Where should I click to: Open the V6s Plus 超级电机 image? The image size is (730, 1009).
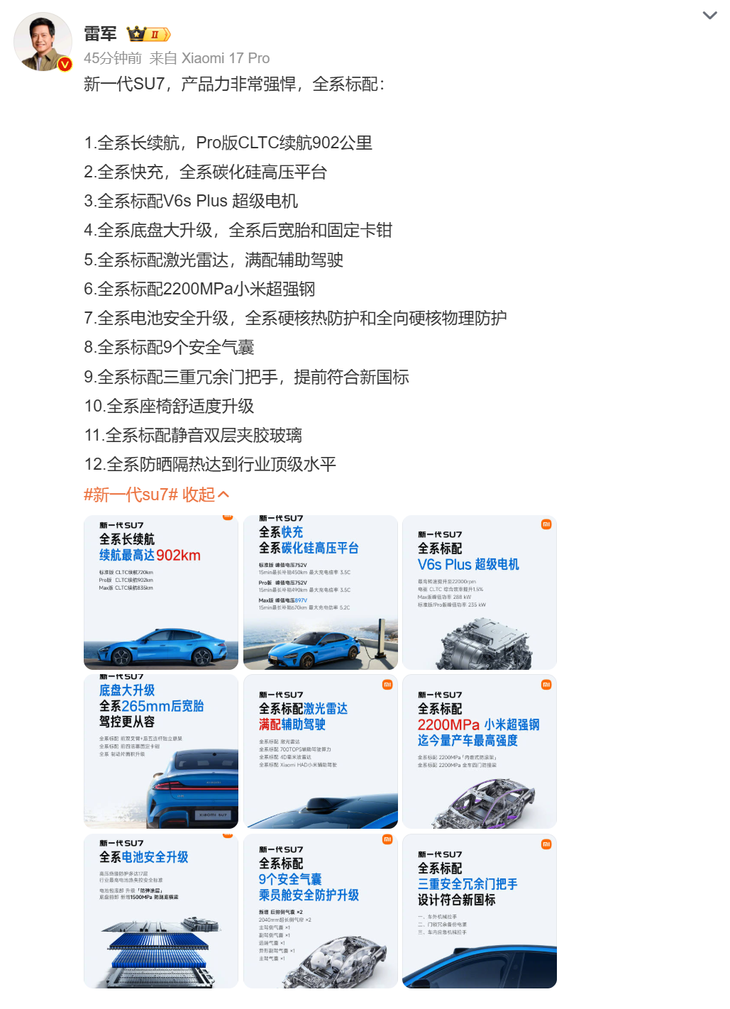(x=479, y=593)
